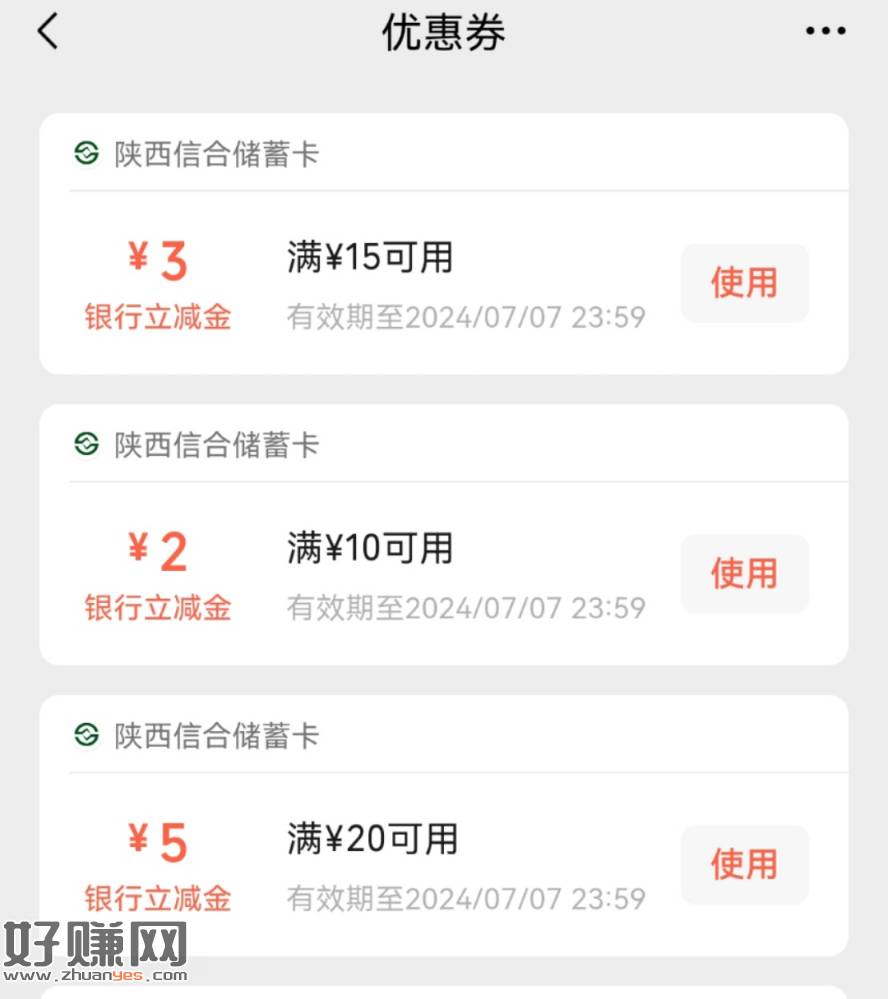This screenshot has height=999, width=888.
Task: Open the three-dot overflow menu
Action: pos(825,32)
